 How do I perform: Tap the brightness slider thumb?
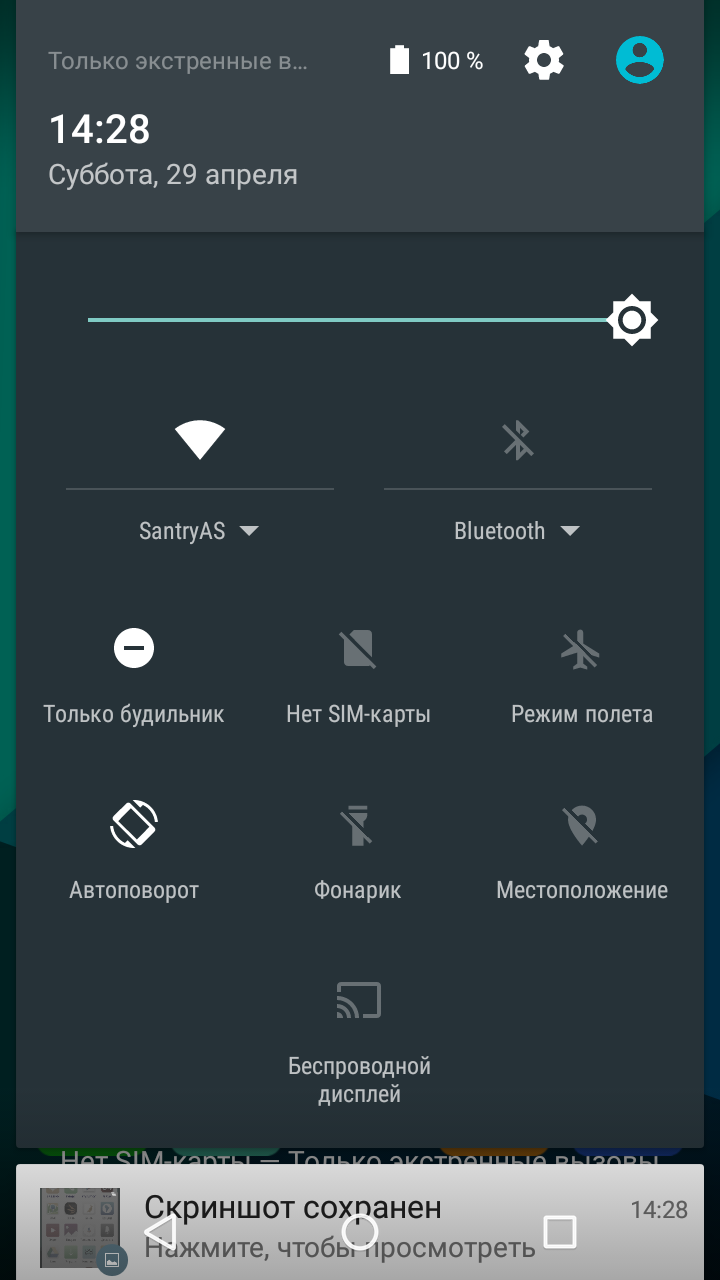tap(632, 320)
